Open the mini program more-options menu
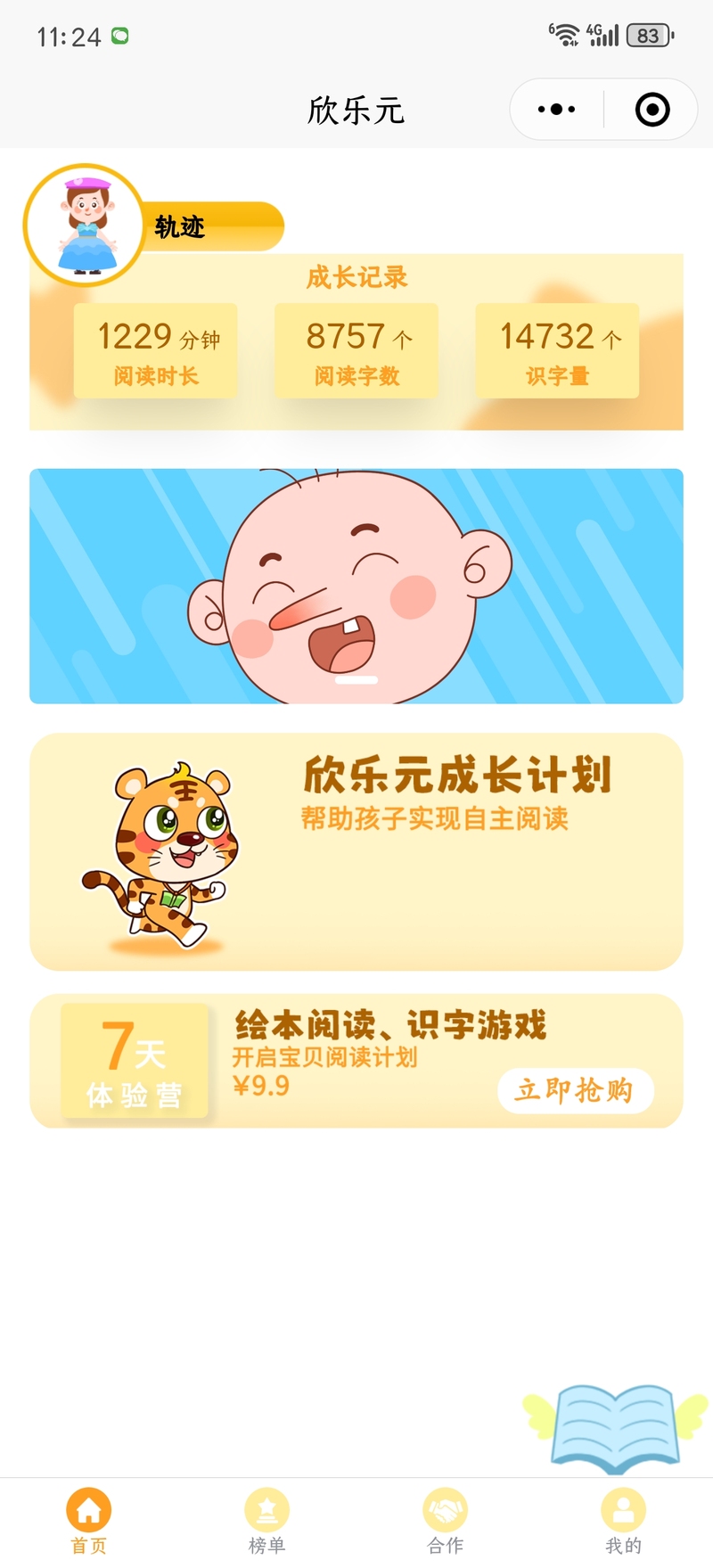 557,110
